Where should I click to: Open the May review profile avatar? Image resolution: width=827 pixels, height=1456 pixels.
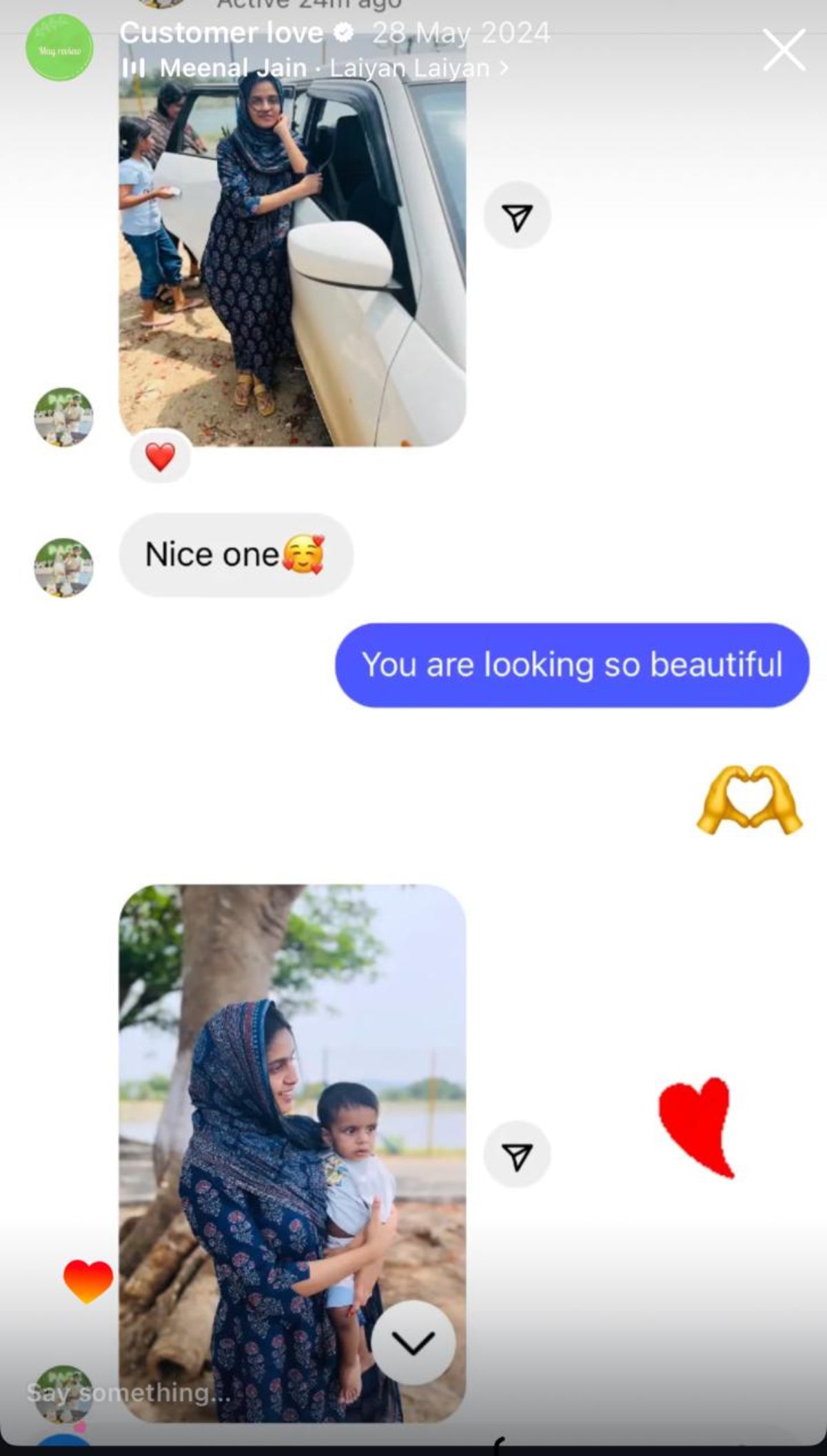tap(59, 48)
